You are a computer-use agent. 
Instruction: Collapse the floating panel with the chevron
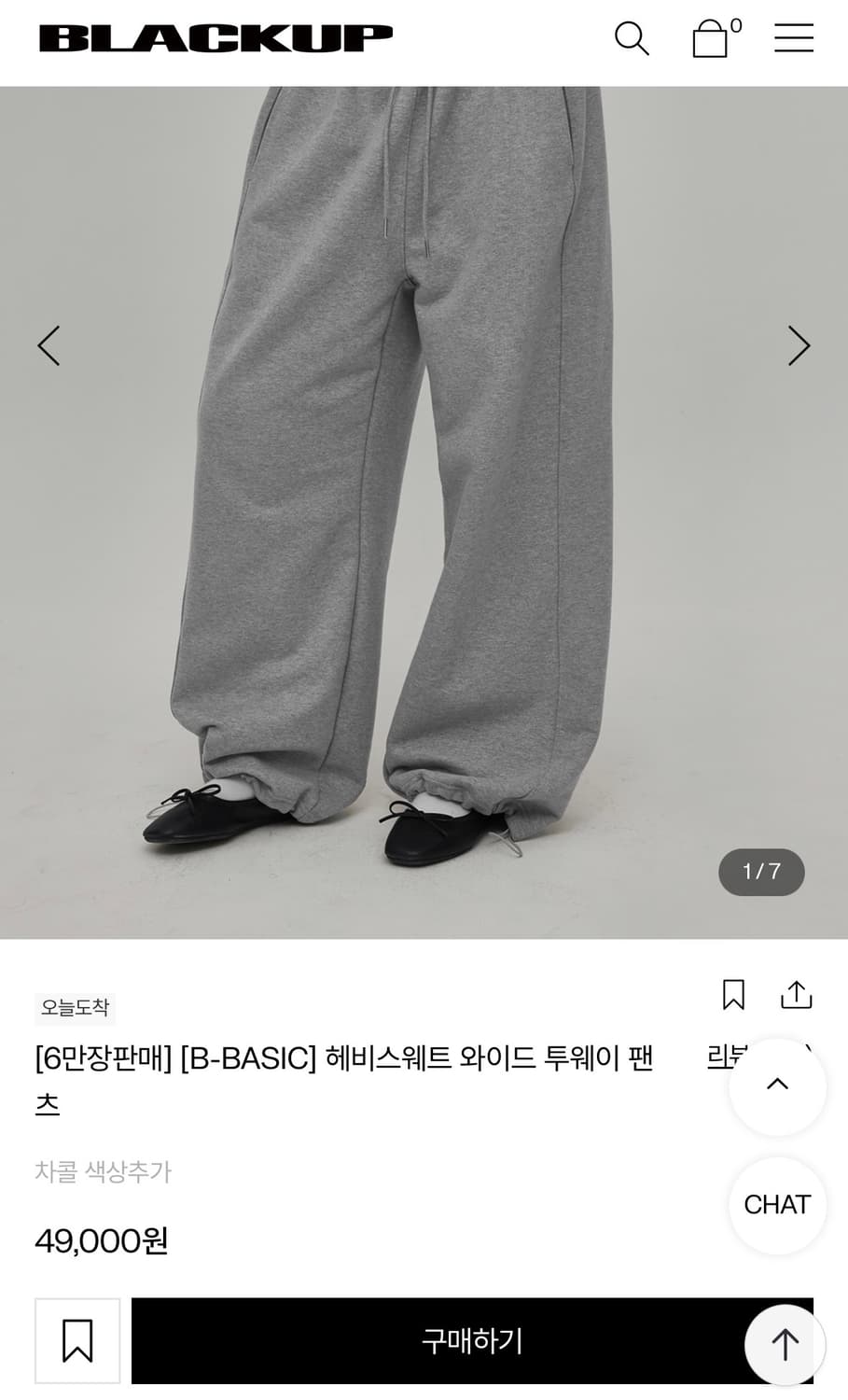(777, 1083)
